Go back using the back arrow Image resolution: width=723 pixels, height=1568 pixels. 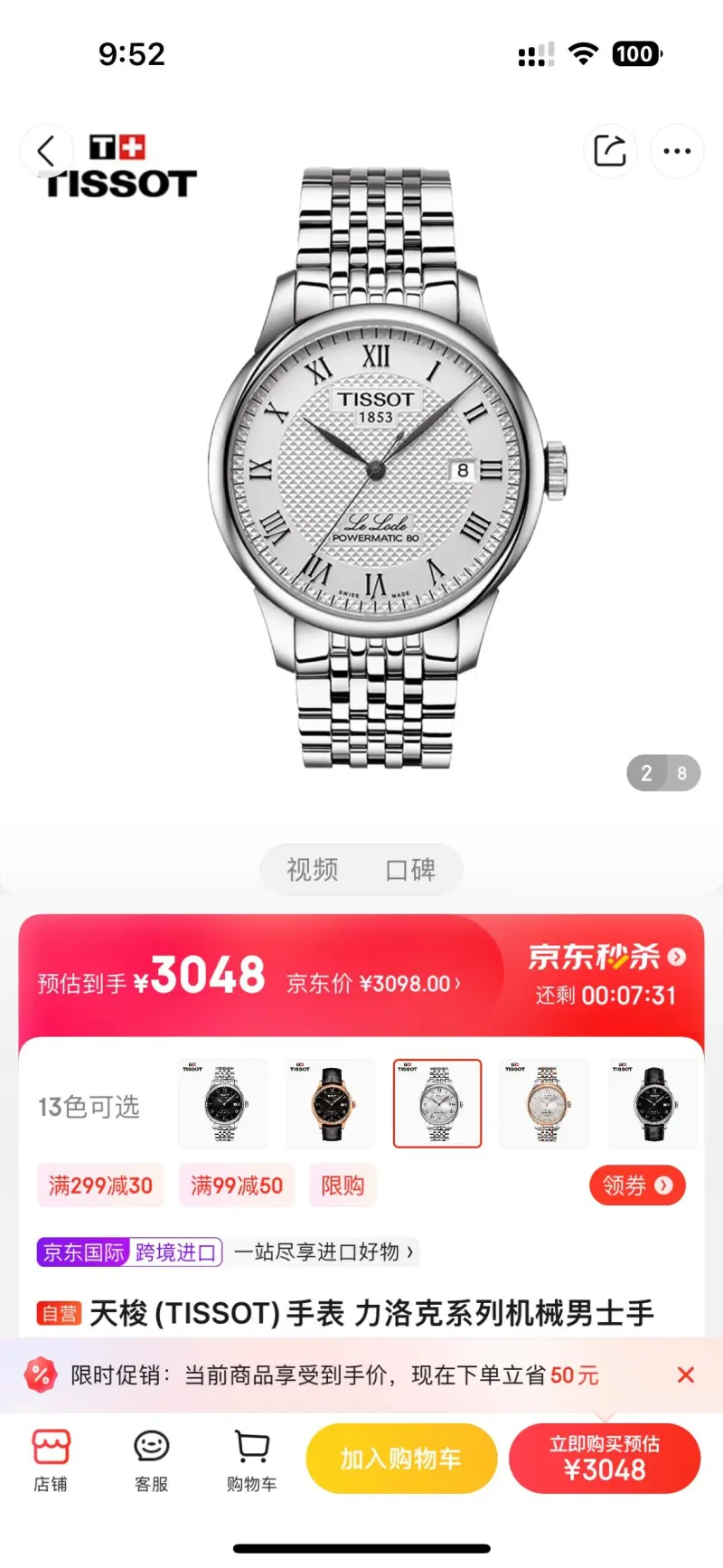click(47, 151)
